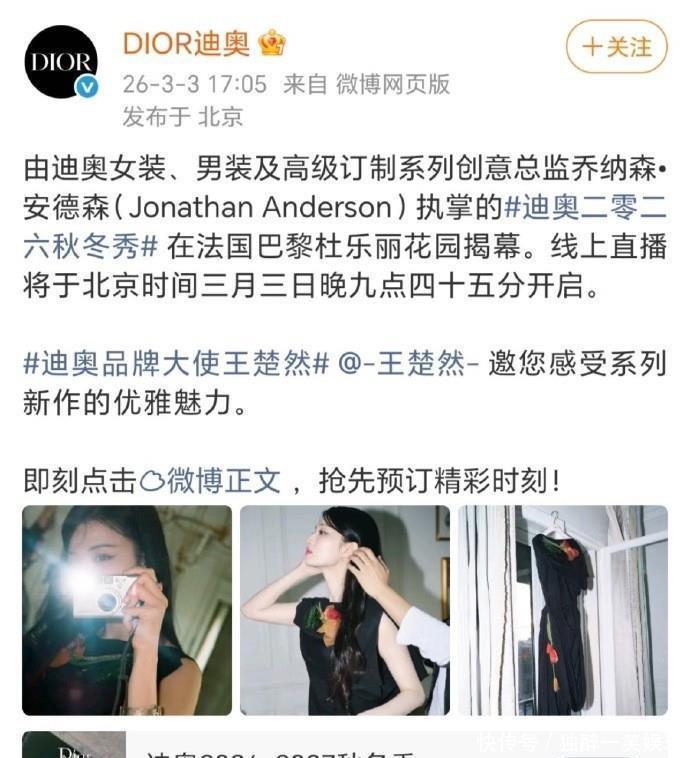
Task: View the photo of woman holding camera
Action: click(x=127, y=610)
